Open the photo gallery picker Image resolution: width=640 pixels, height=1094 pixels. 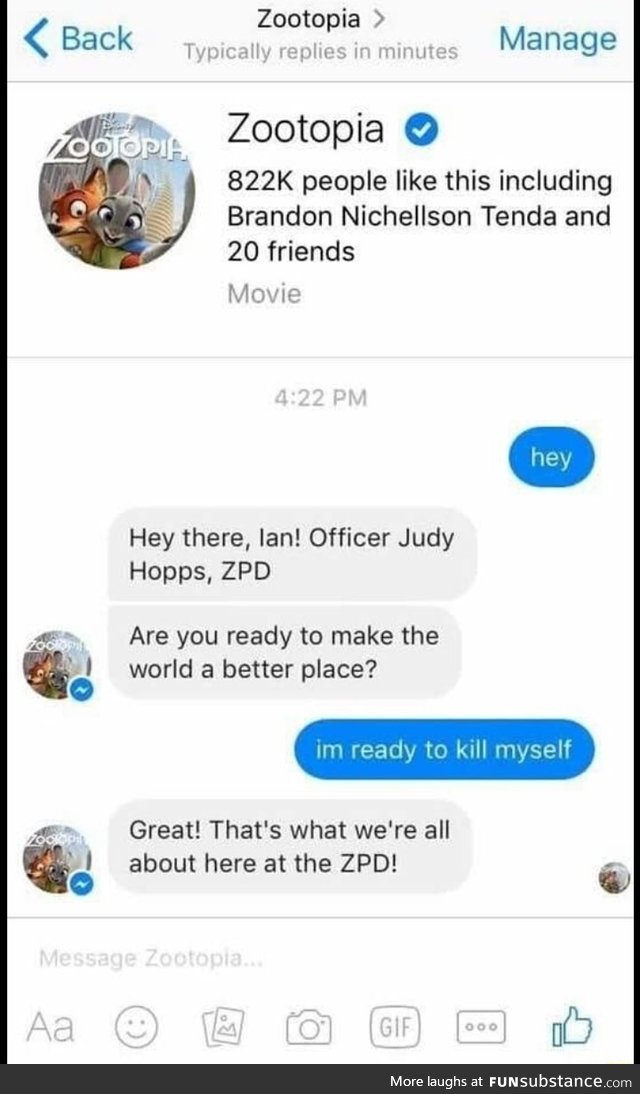coord(224,1027)
